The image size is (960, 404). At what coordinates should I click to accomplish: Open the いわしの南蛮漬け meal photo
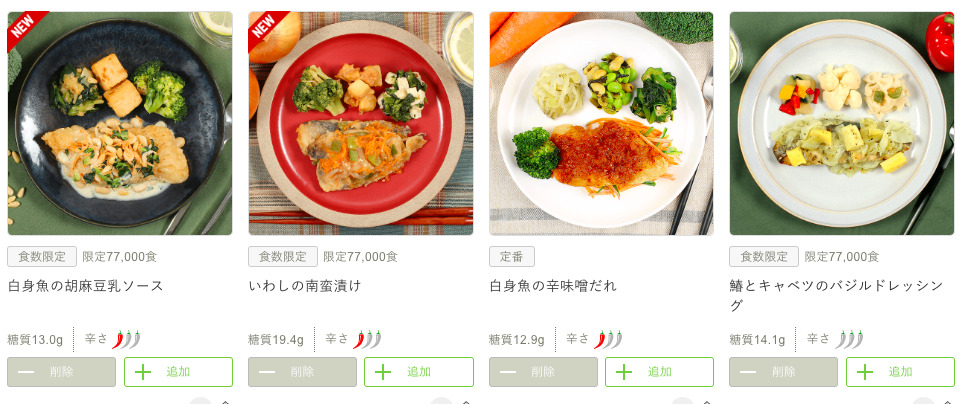click(x=360, y=123)
